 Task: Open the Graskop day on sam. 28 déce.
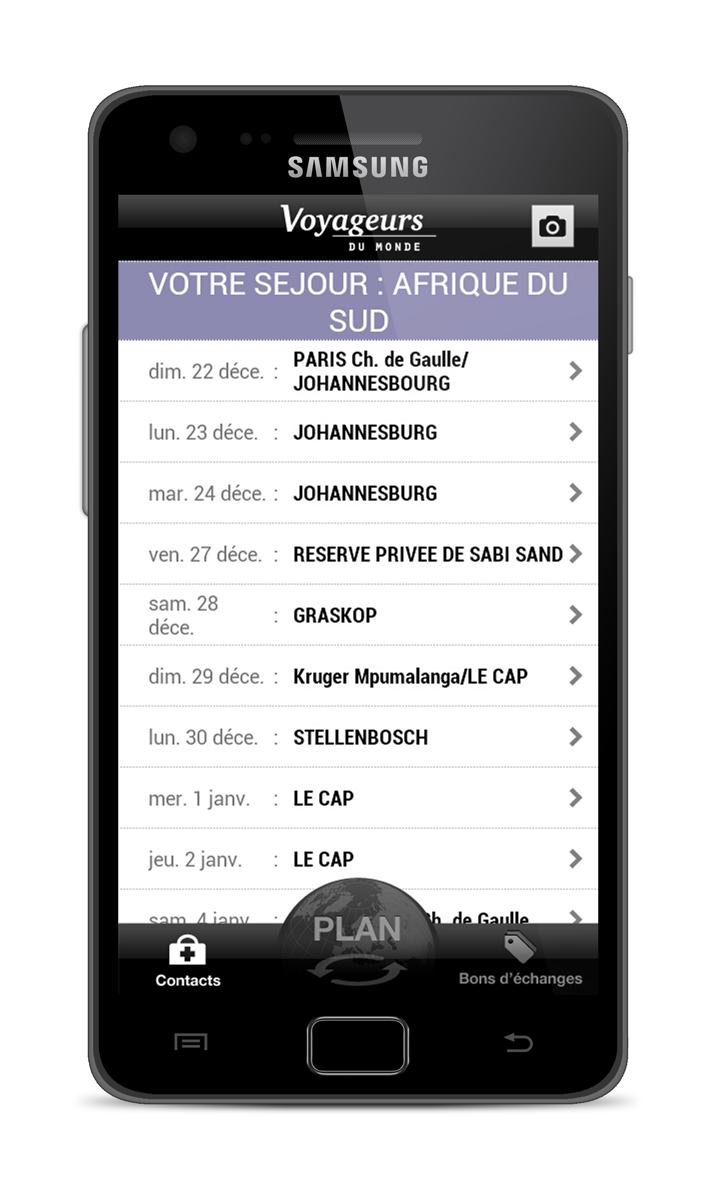[x=358, y=615]
